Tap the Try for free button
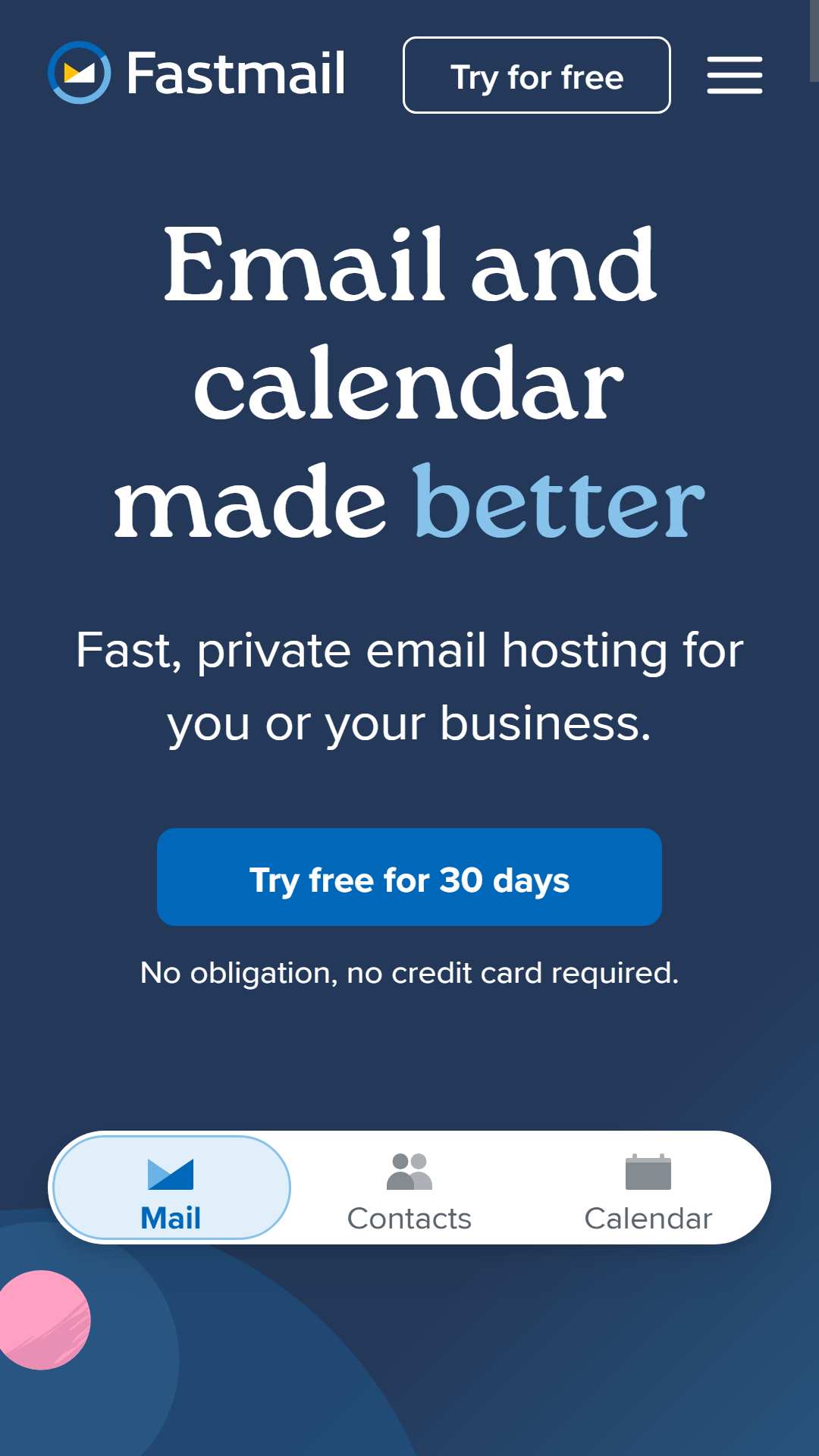The width and height of the screenshot is (819, 1456). pos(537,75)
